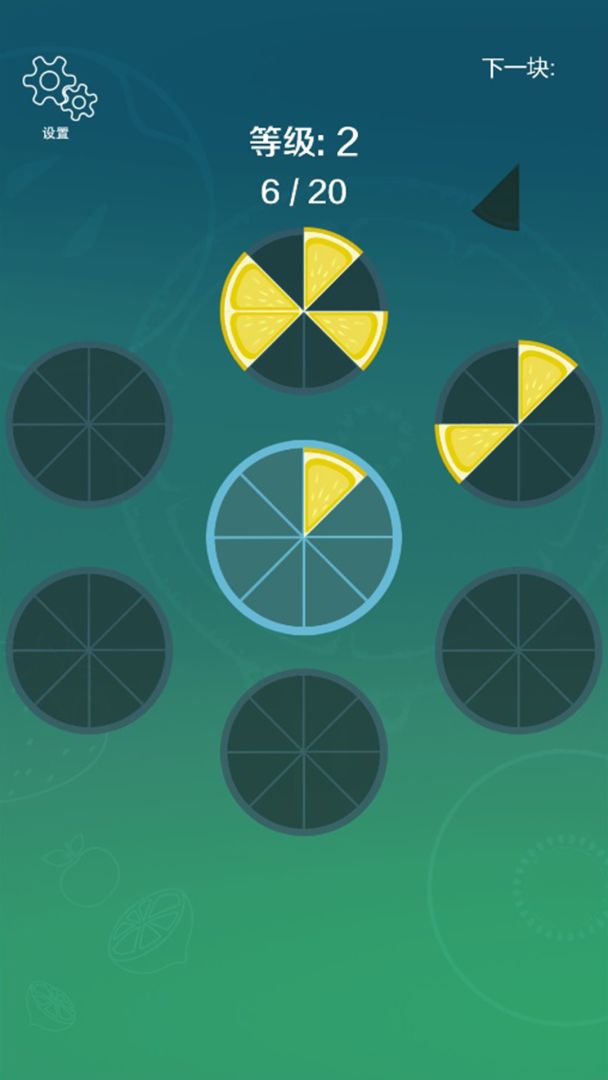Viewport: 608px width, 1080px height.
Task: Tap the highlighted light-blue plate with one slice
Action: pos(304,537)
